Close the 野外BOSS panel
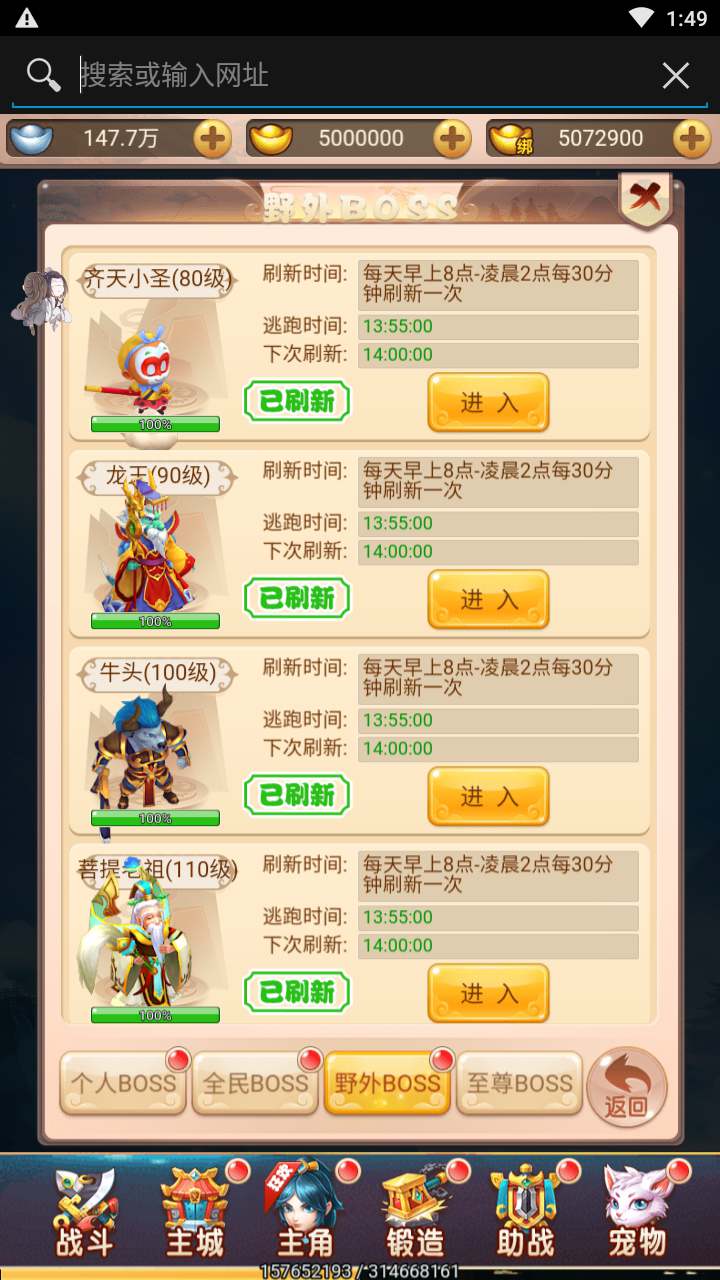This screenshot has width=720, height=1280. pos(645,198)
